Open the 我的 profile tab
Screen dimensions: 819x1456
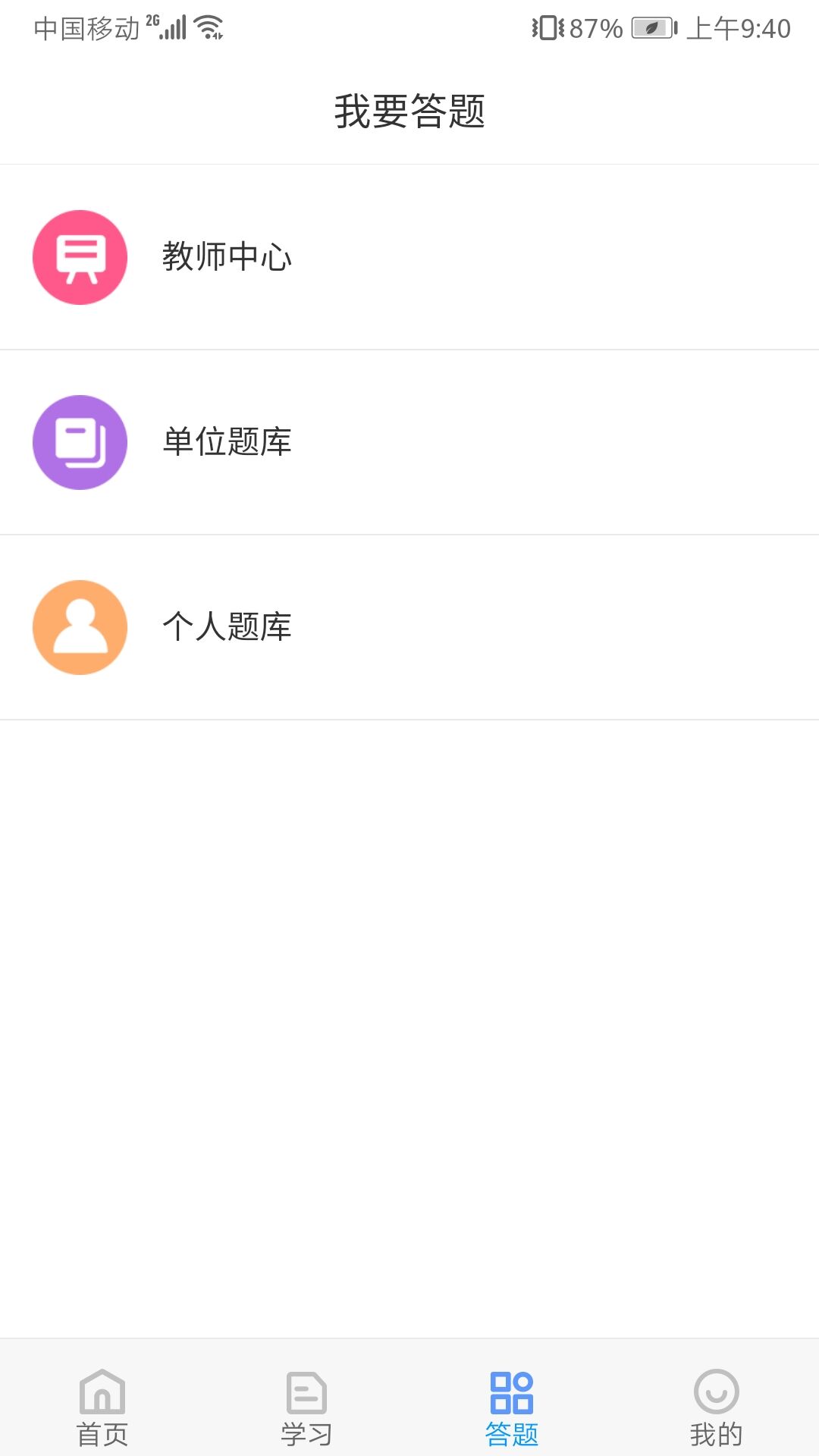click(716, 1406)
